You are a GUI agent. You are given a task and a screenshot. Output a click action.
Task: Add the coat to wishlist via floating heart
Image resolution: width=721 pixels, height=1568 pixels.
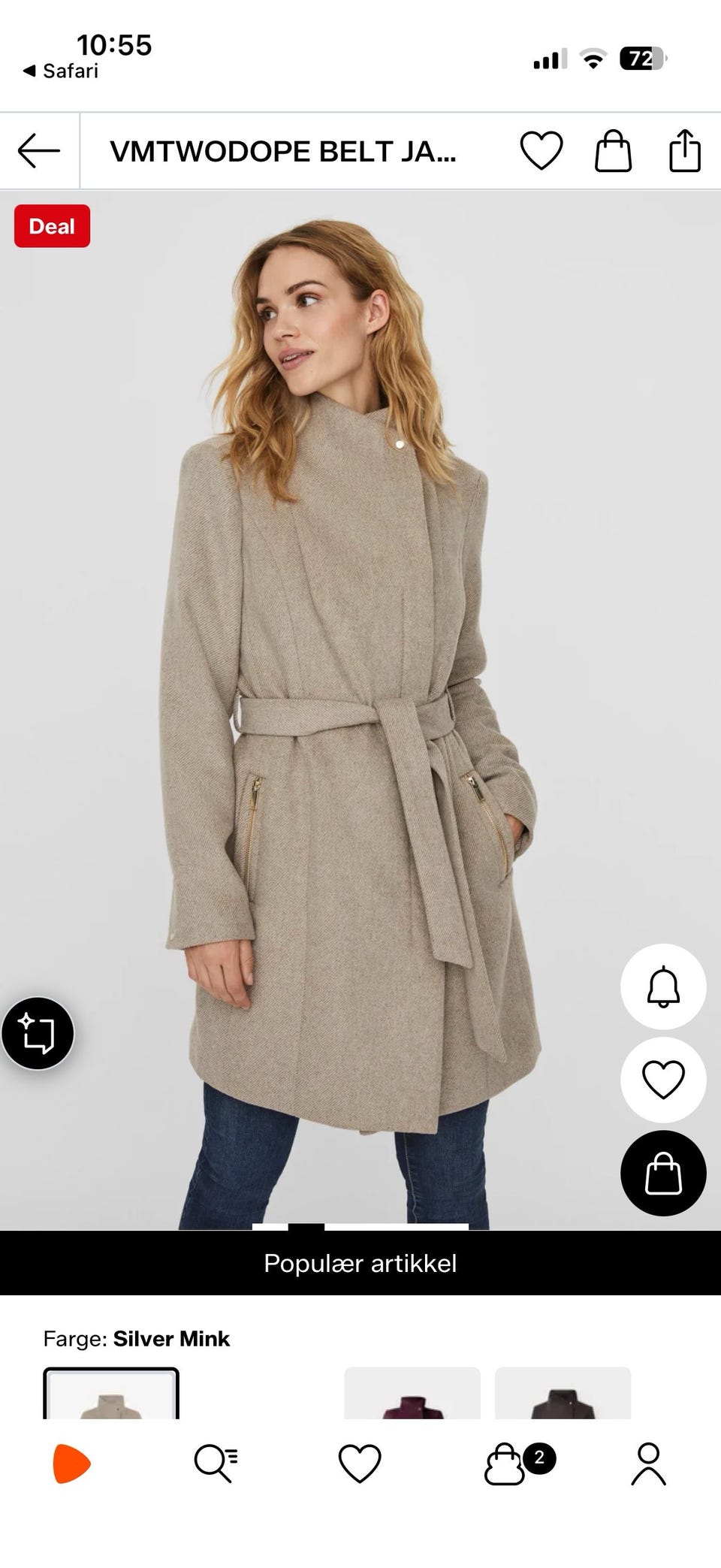pyautogui.click(x=663, y=1080)
